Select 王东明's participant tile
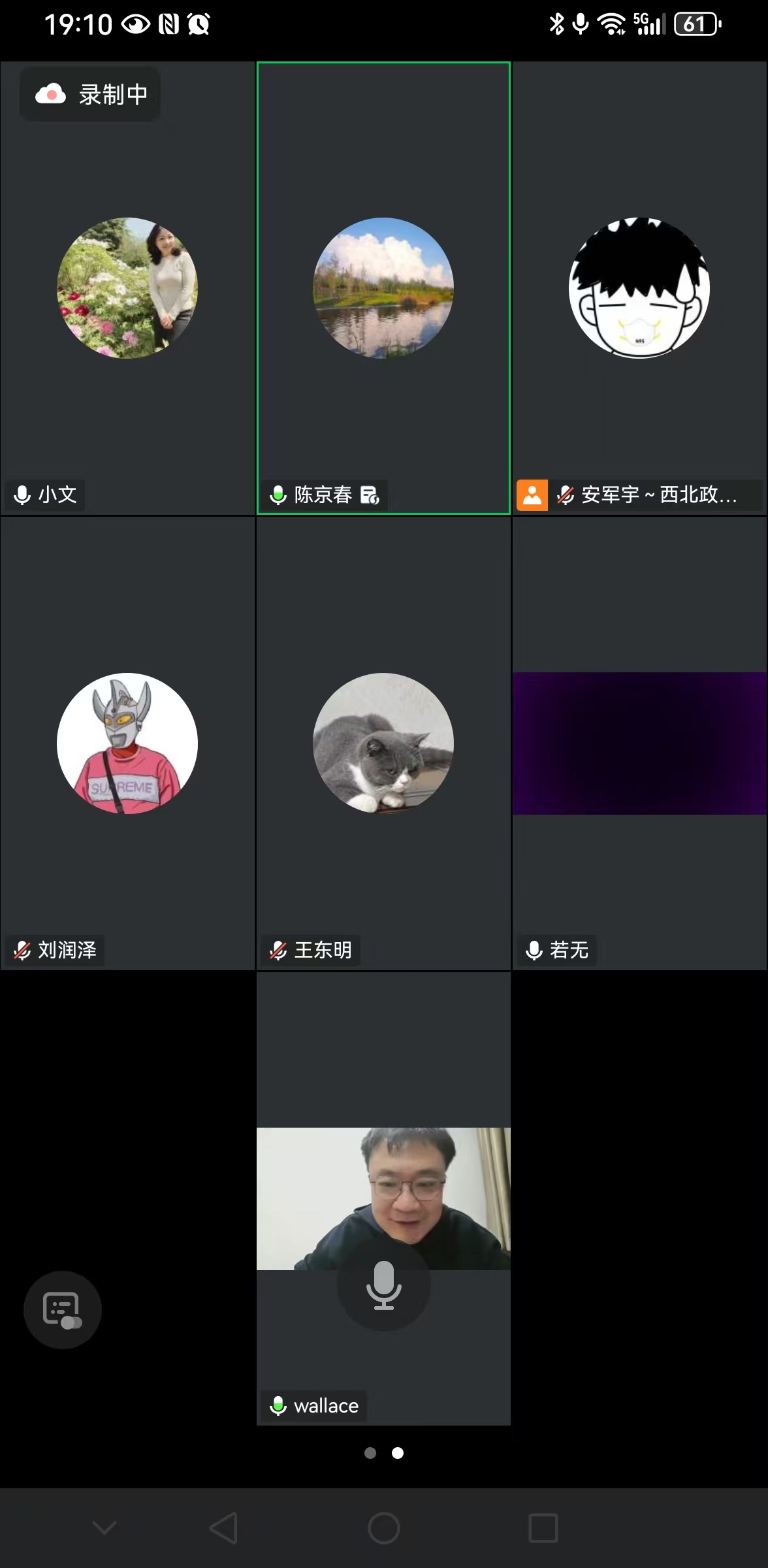The height and width of the screenshot is (1568, 768). pyautogui.click(x=383, y=743)
